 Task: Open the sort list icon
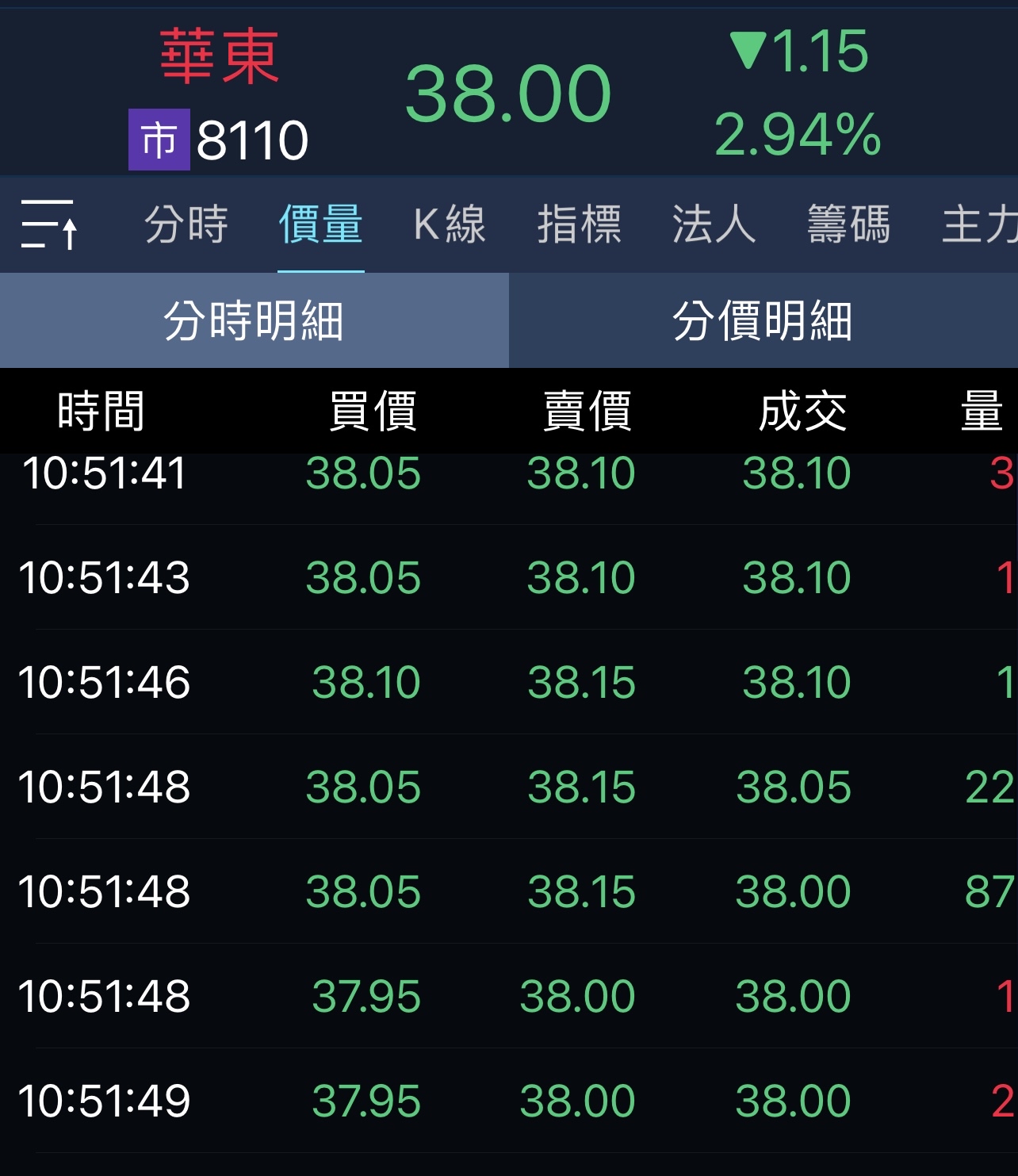(x=49, y=224)
